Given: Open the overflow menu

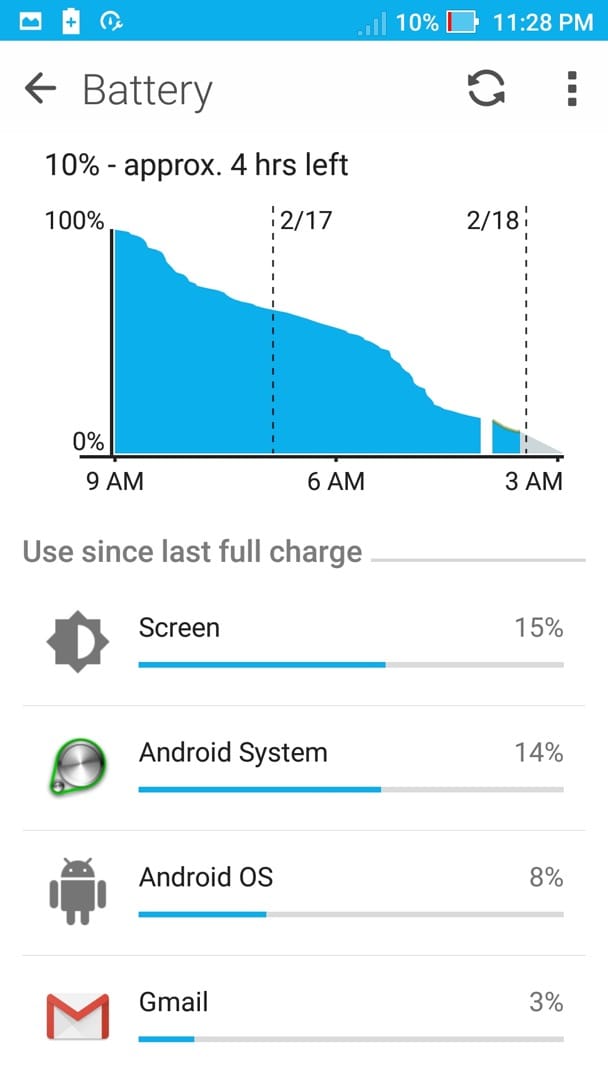Looking at the screenshot, I should tap(571, 89).
